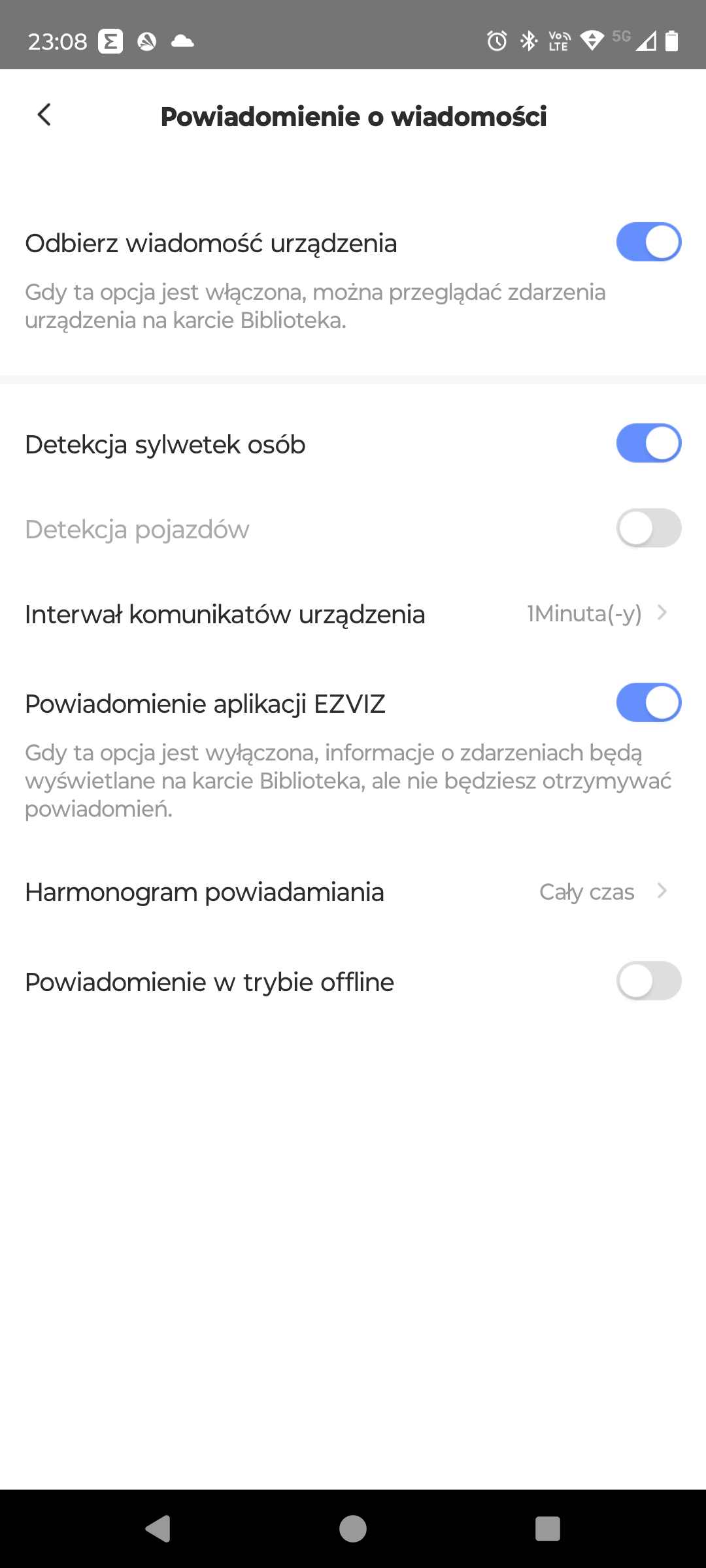This screenshot has width=706, height=1568.
Task: Open the system recent apps button
Action: (548, 1529)
